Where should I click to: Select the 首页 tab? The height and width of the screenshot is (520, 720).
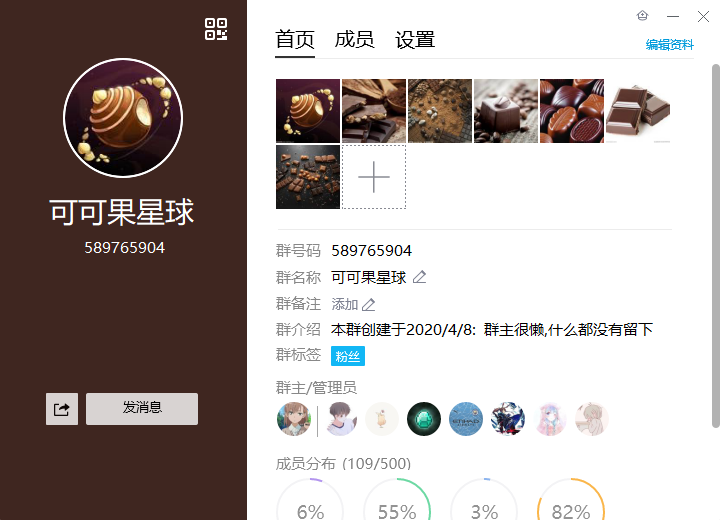click(295, 40)
